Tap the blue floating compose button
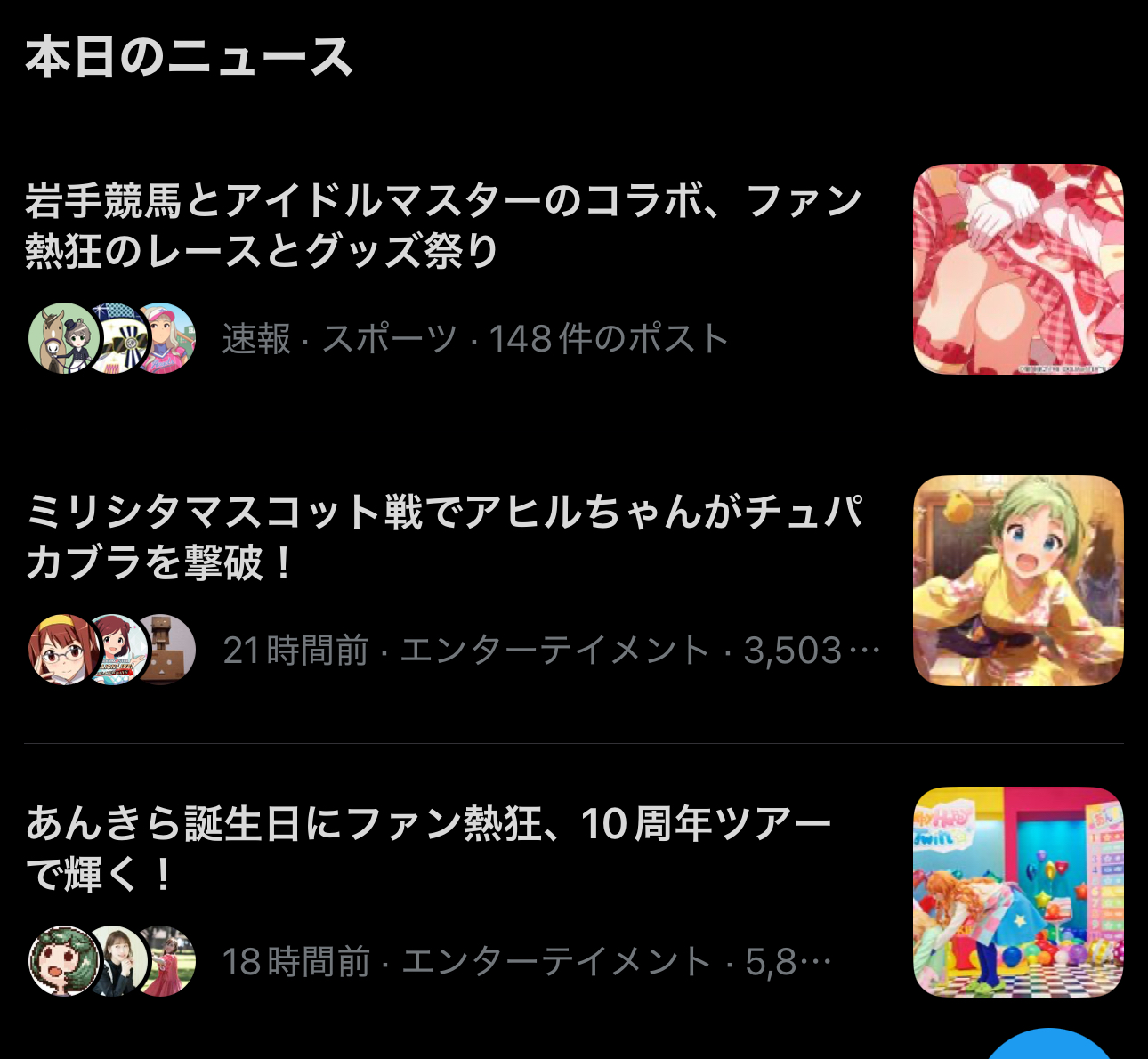Viewport: 1148px width, 1059px height. (1050, 1047)
